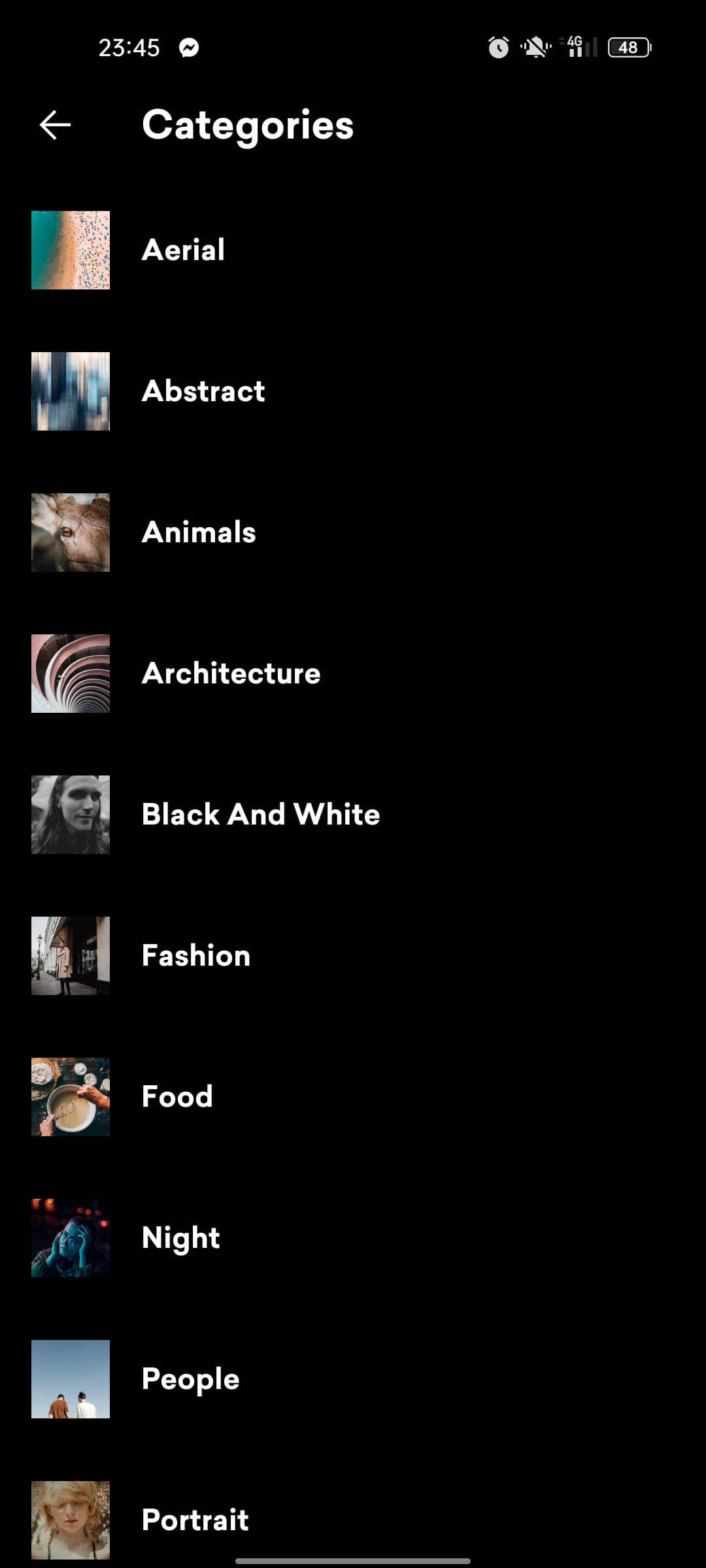Open the Fashion category
The image size is (706, 1568).
pos(196,956)
